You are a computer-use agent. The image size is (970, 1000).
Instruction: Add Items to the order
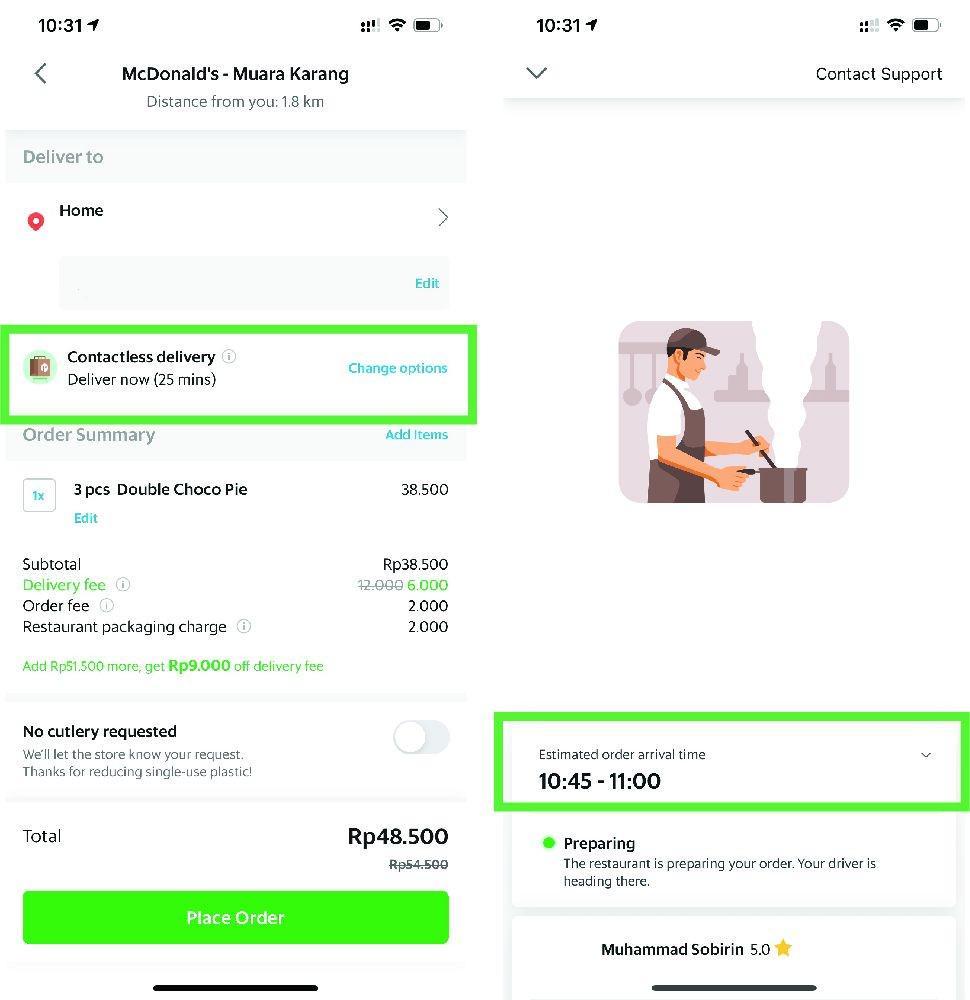pyautogui.click(x=416, y=435)
